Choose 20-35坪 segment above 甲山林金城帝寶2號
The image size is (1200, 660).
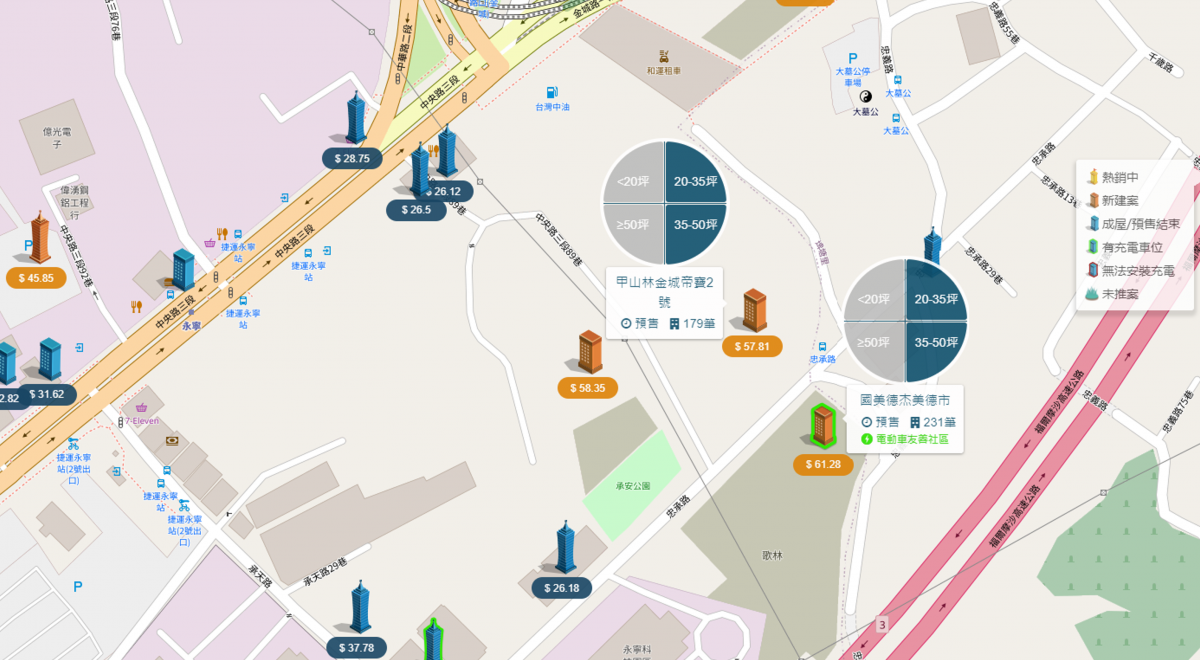click(697, 181)
